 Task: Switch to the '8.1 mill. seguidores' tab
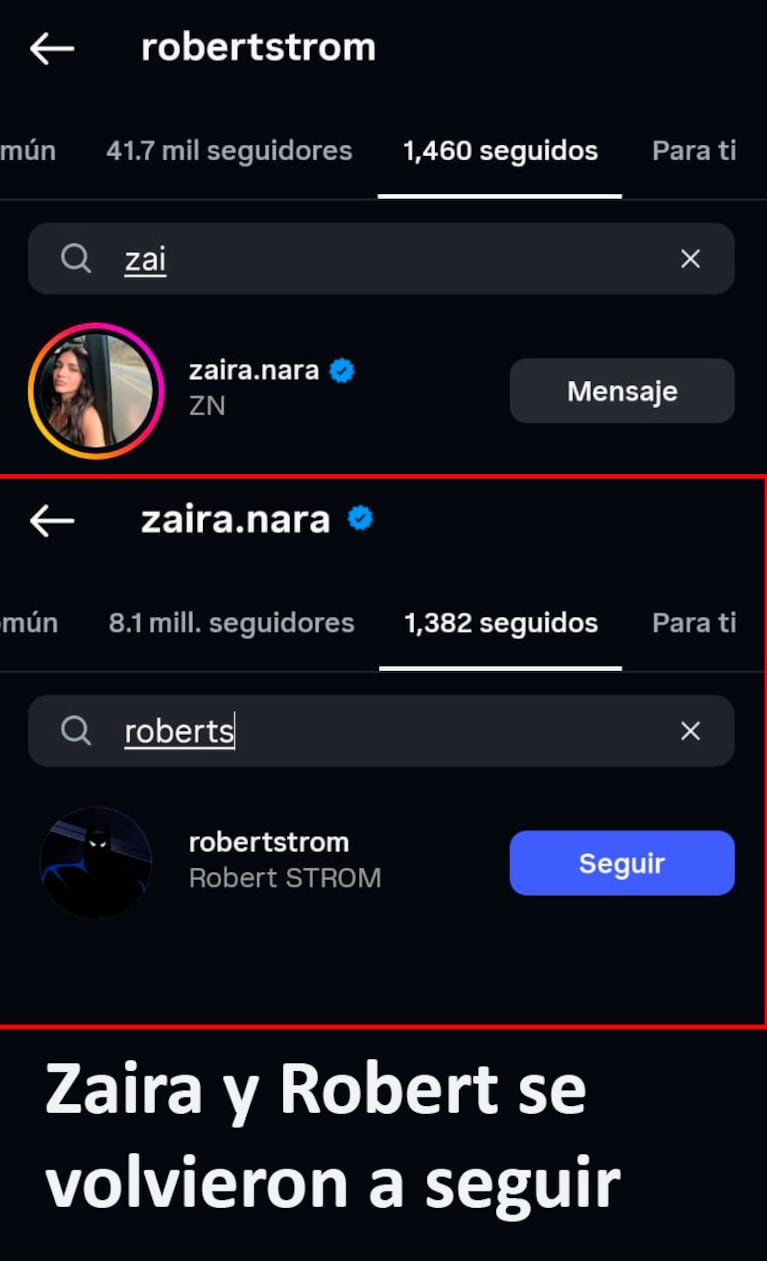coord(231,622)
